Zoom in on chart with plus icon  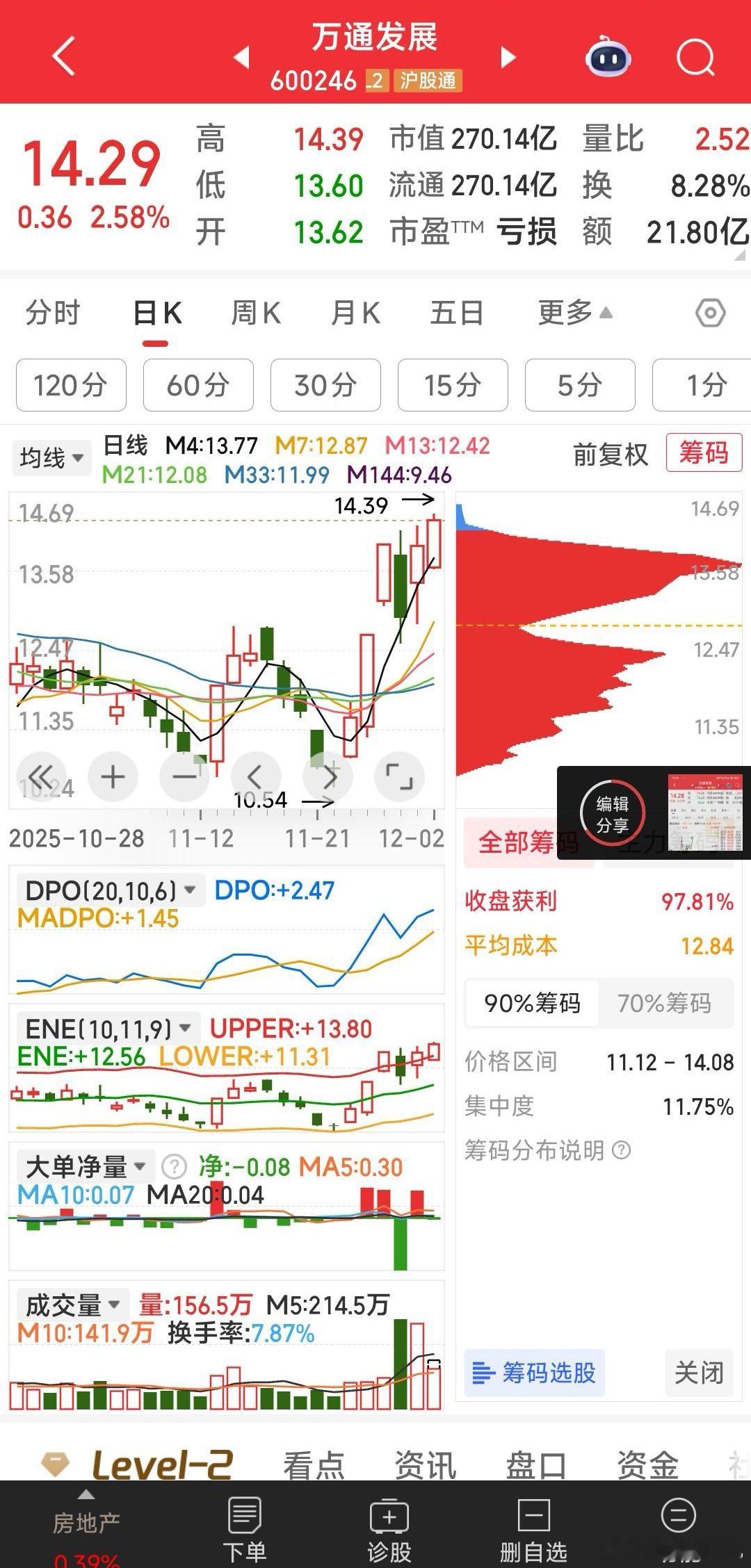(x=113, y=776)
